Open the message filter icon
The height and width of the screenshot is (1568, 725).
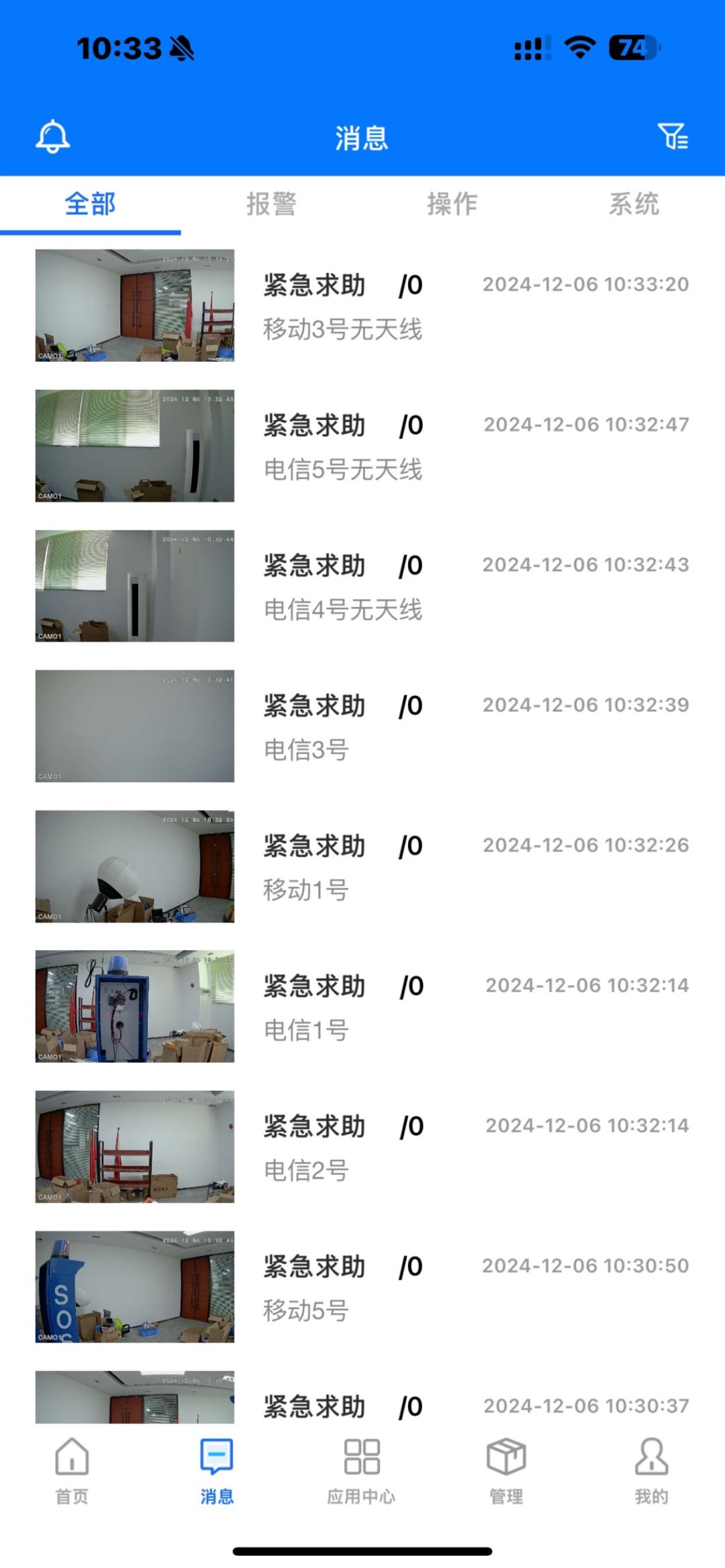click(673, 136)
